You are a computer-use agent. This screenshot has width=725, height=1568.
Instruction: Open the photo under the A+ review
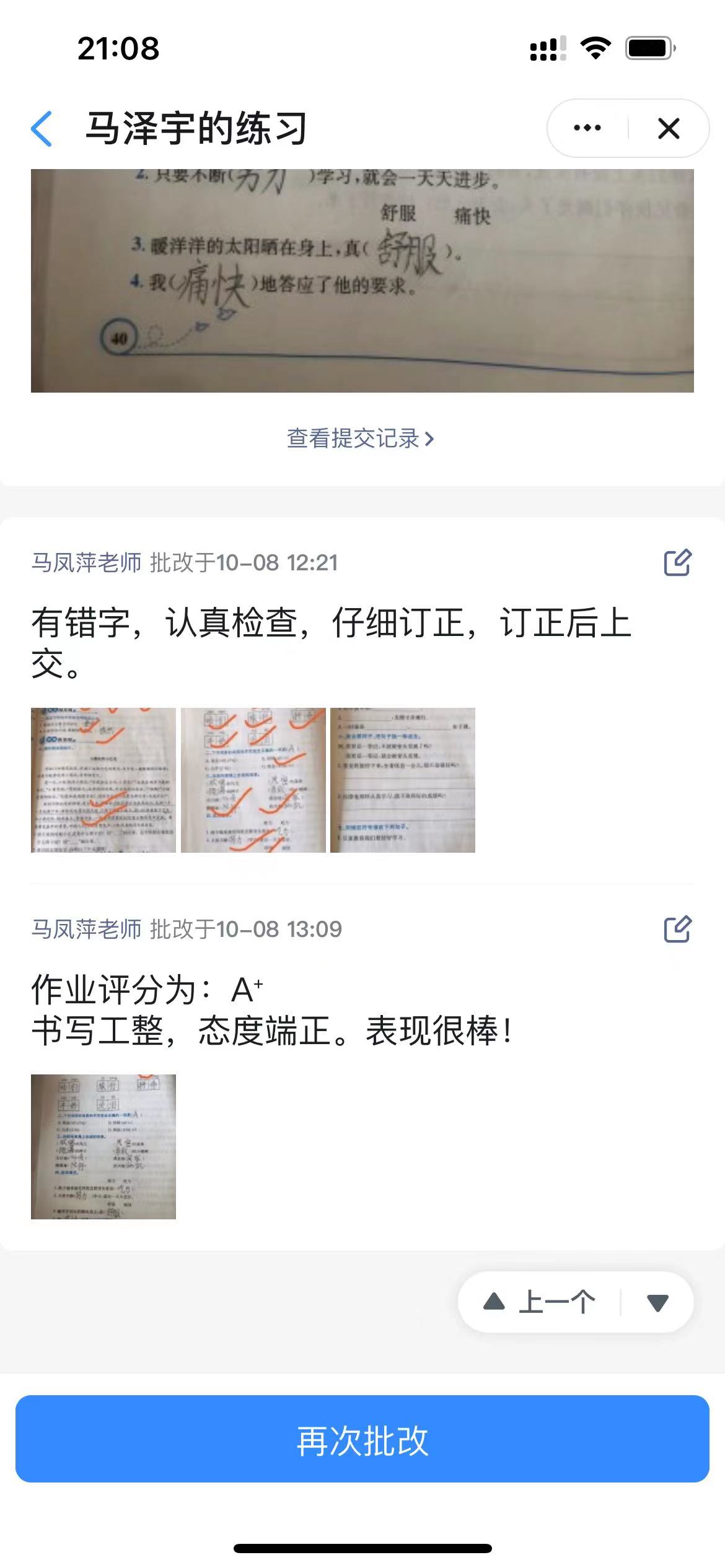(103, 1147)
